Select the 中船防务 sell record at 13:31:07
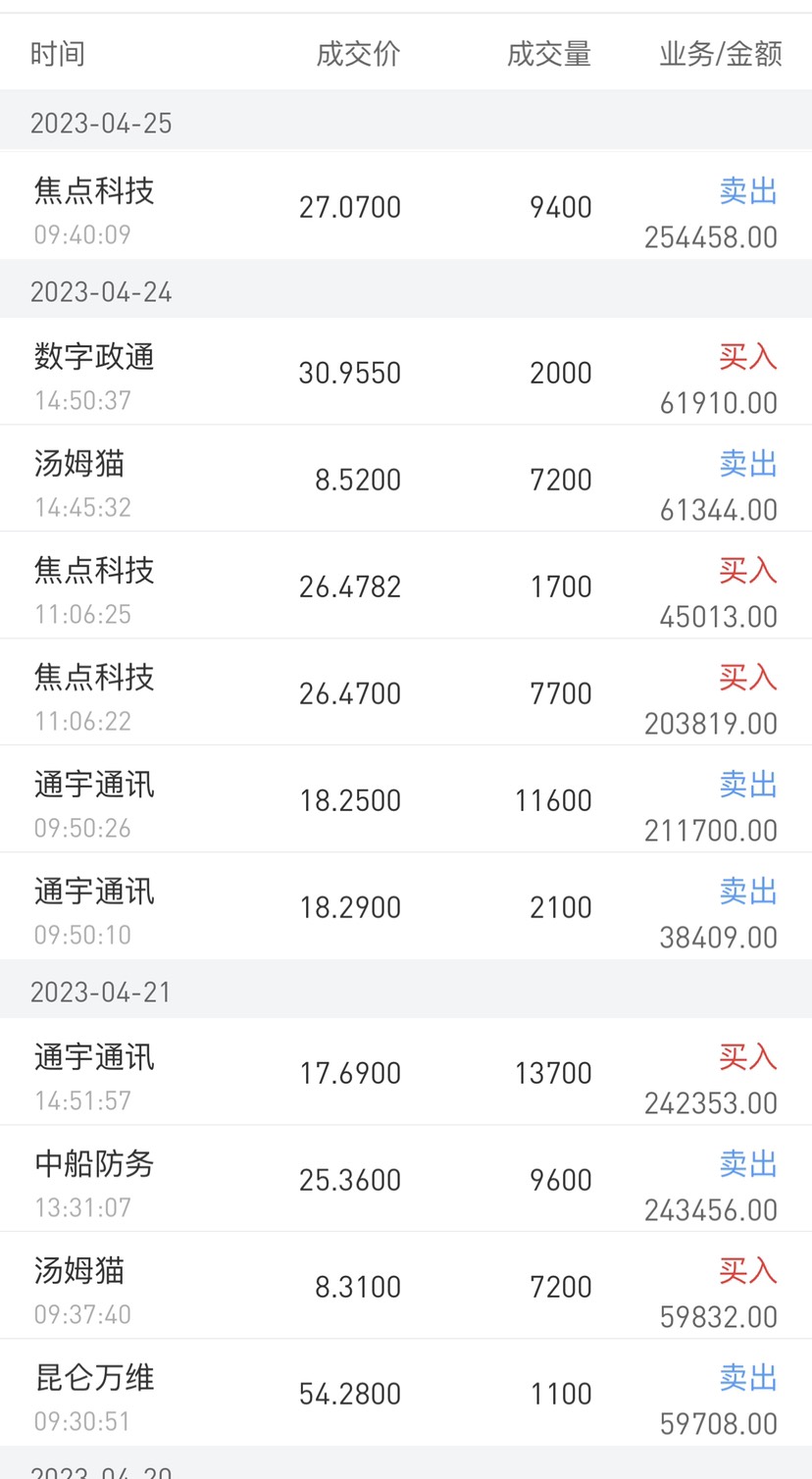 pos(406,1181)
